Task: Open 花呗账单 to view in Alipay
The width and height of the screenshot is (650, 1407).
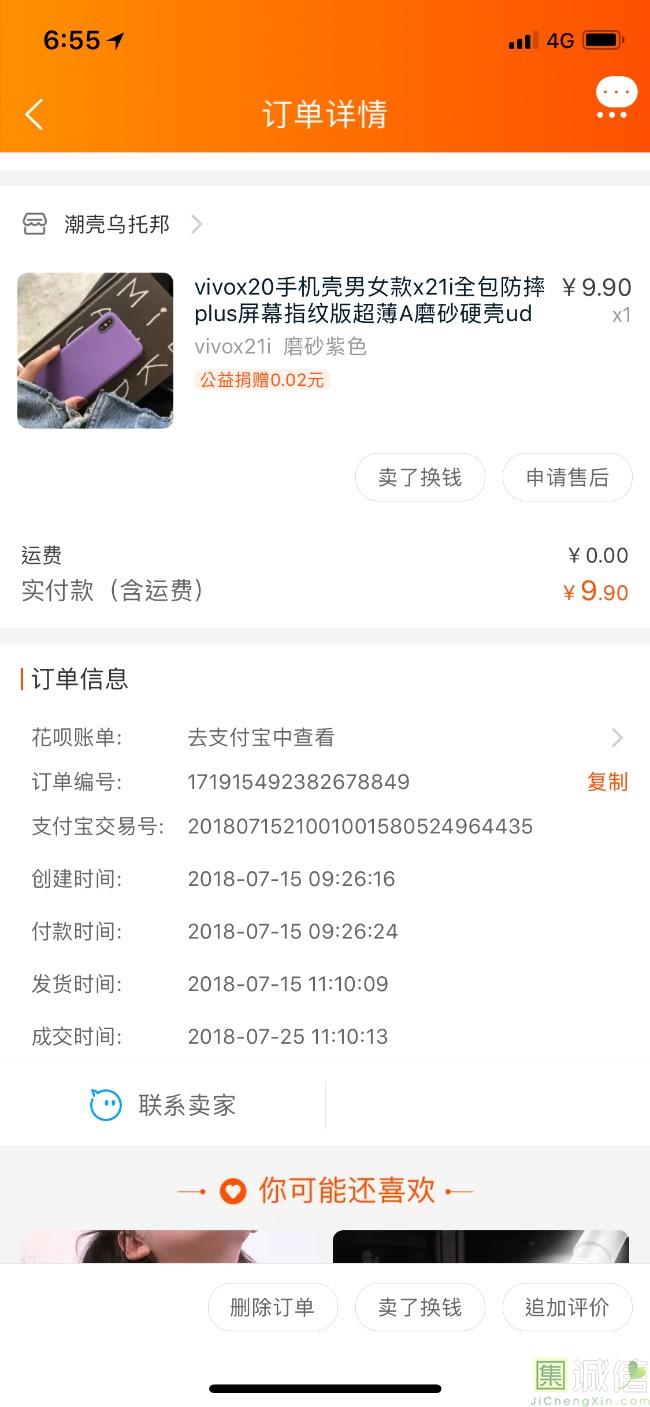Action: pyautogui.click(x=400, y=738)
